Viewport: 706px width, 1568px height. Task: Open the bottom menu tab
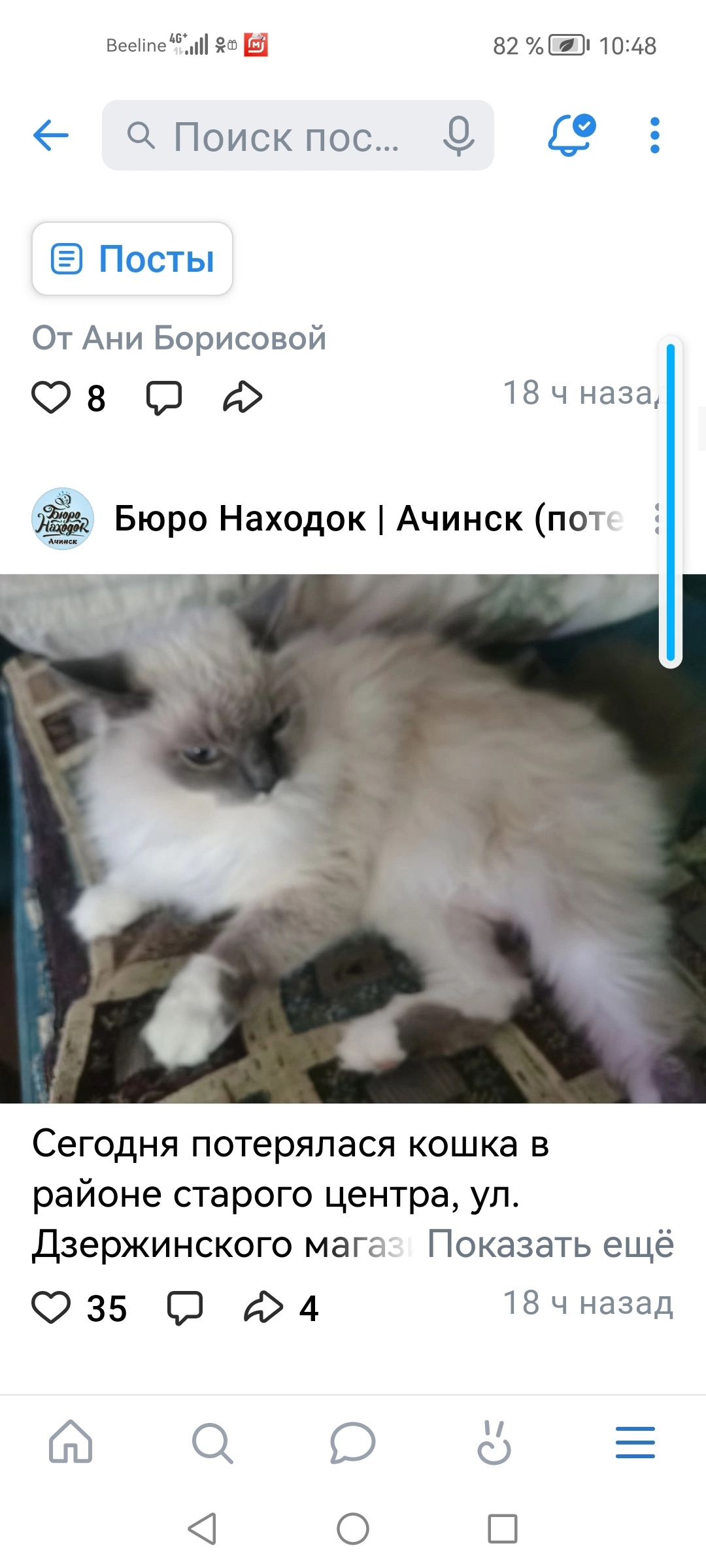point(635,1442)
